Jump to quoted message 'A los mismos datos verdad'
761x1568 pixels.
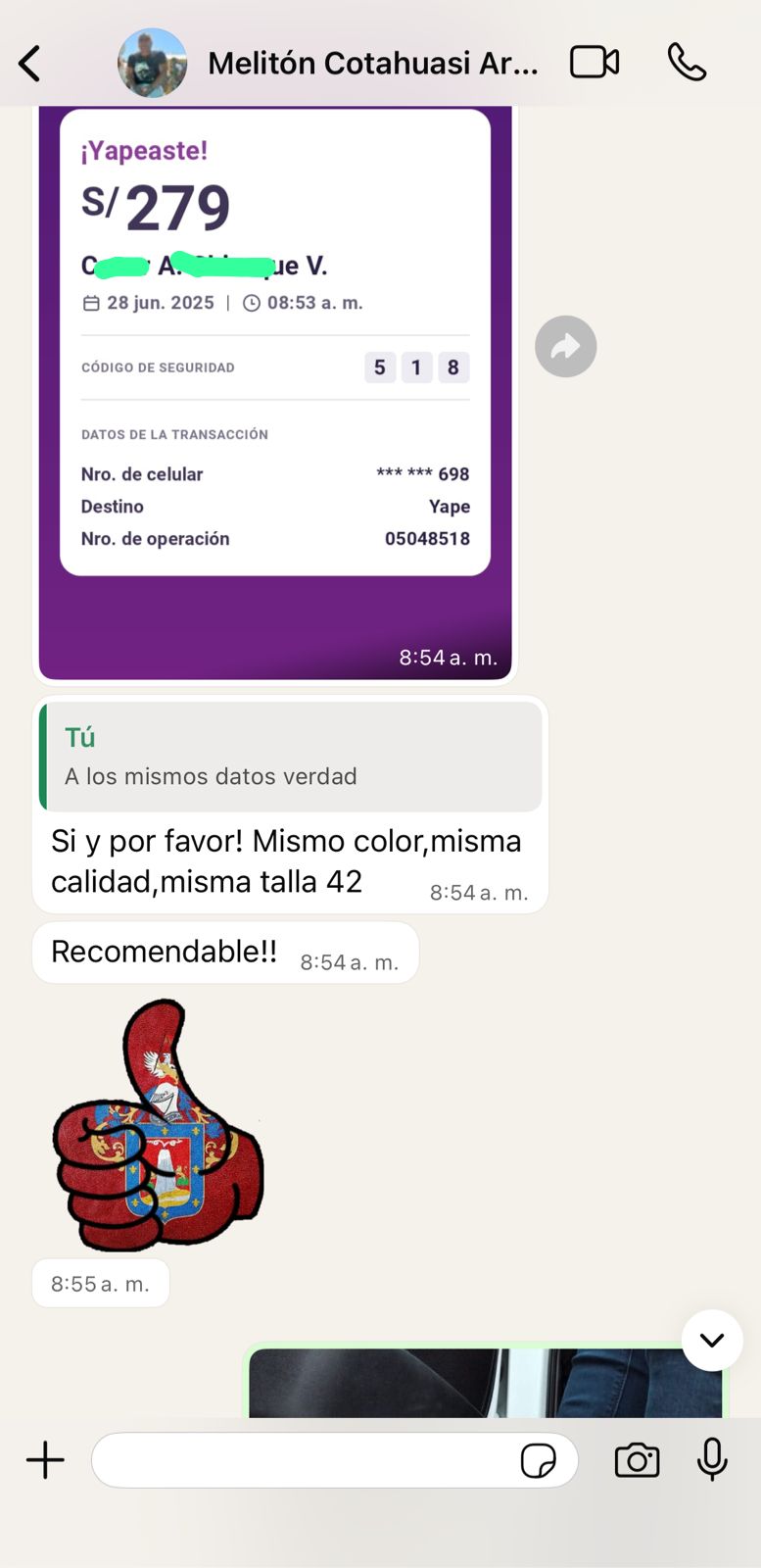(291, 757)
